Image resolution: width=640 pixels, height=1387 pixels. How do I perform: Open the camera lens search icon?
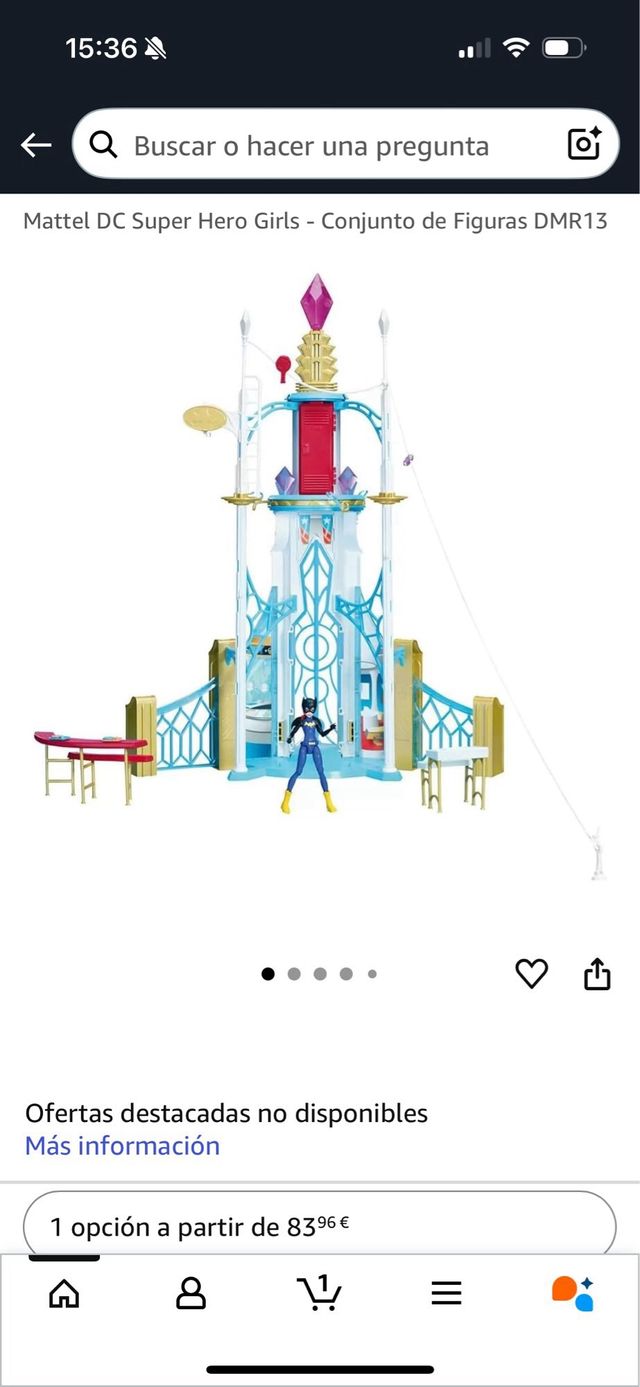pos(584,145)
